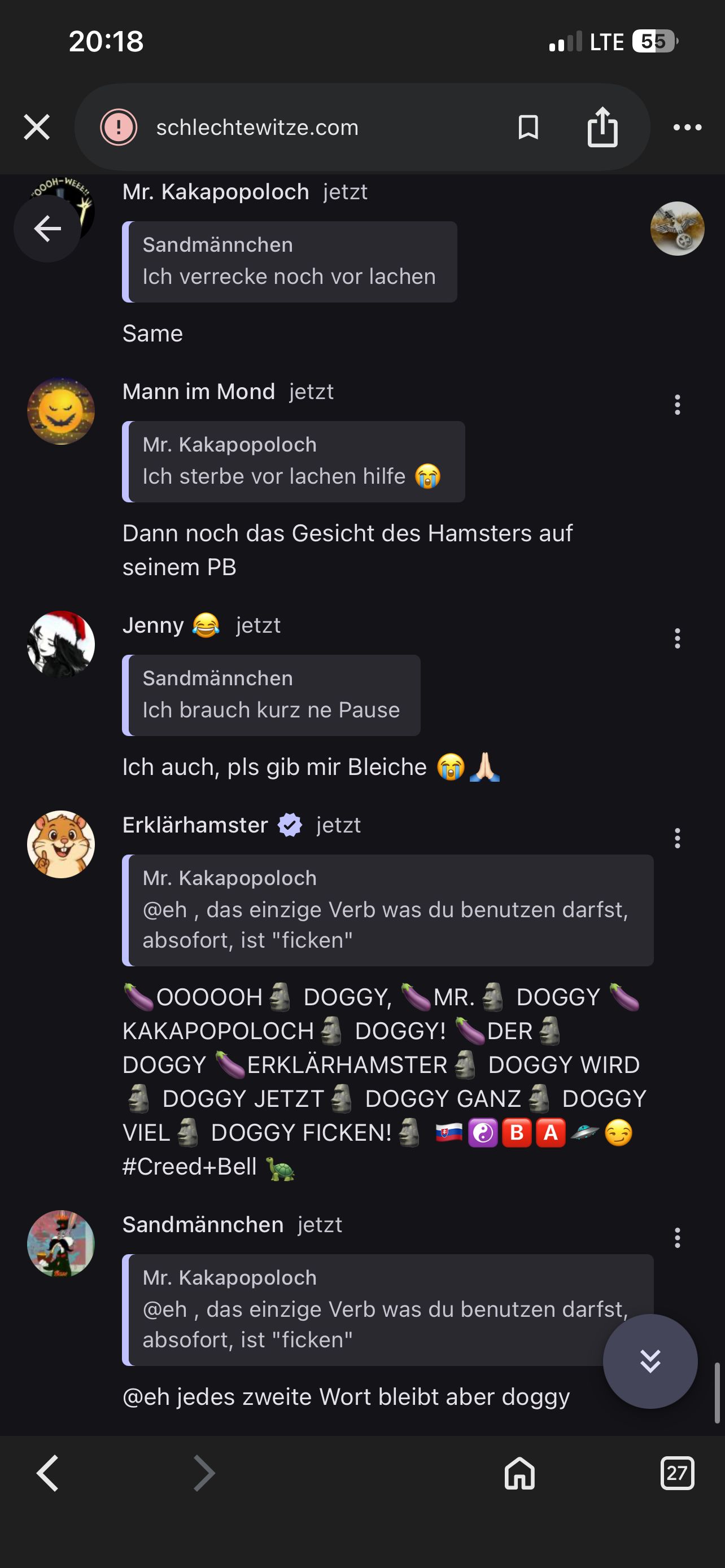Open options for Mann im Mond's message

pos(677,405)
